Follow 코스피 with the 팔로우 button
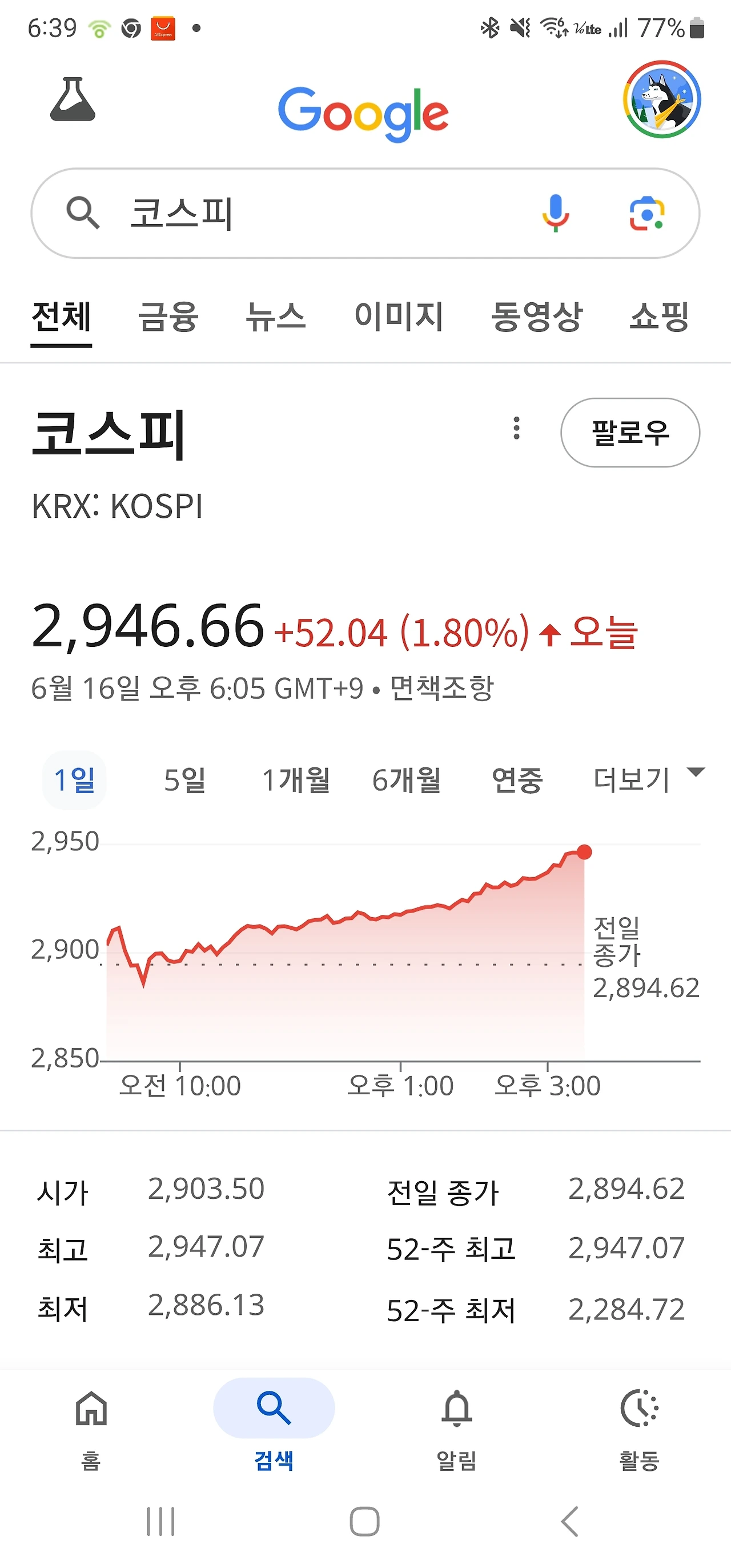731x1568 pixels. 630,433
